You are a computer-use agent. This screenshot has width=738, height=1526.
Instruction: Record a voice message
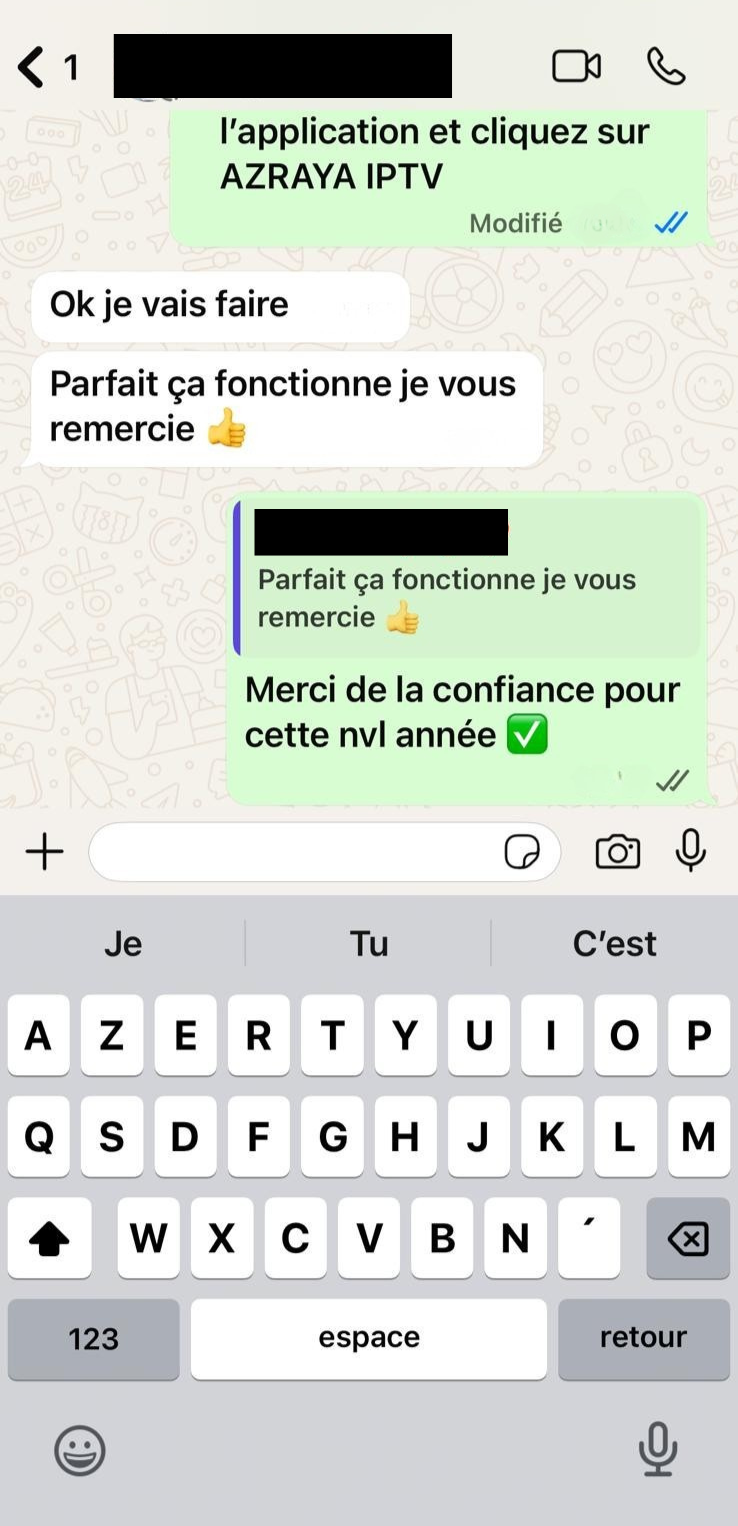click(690, 852)
